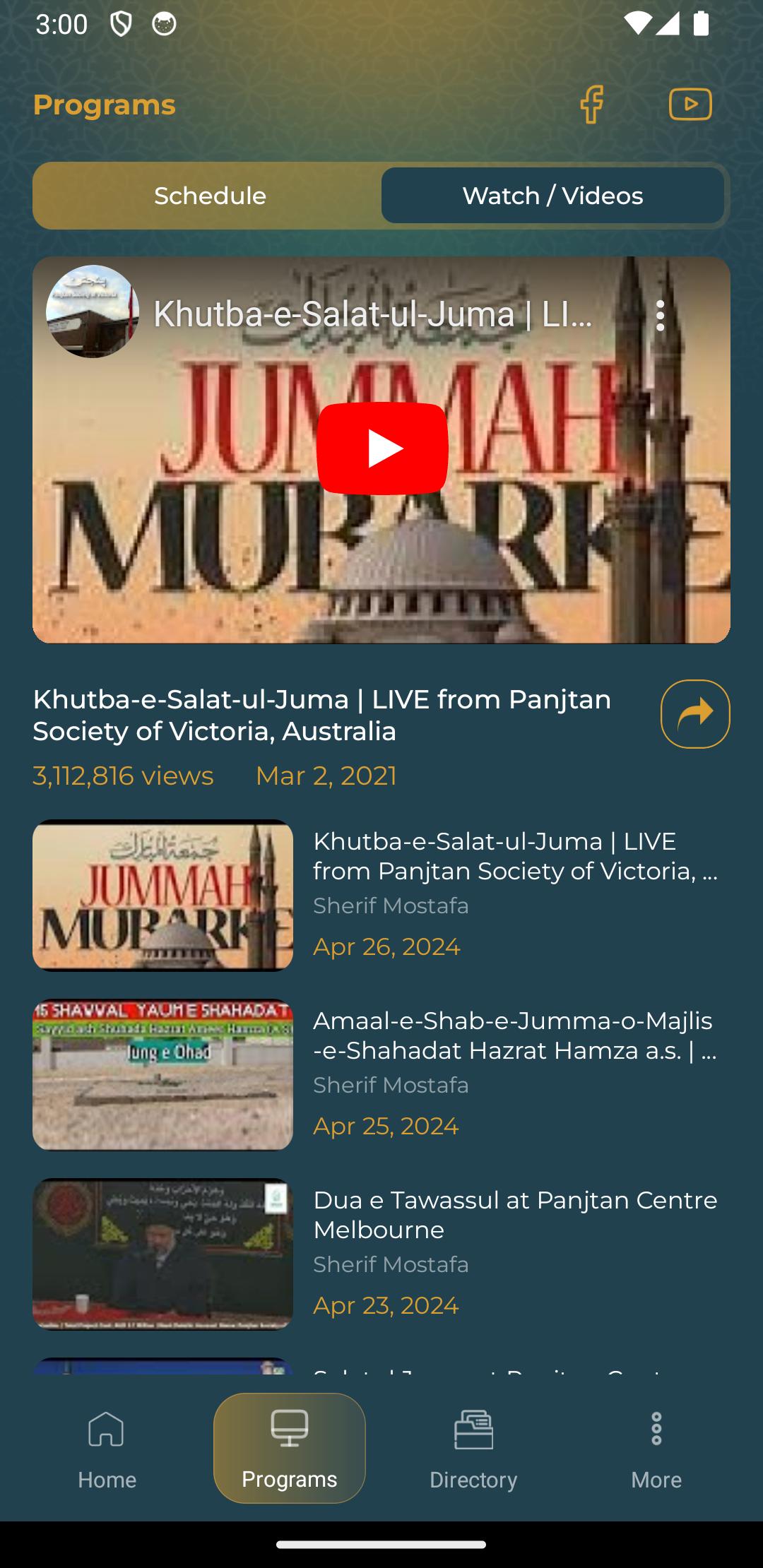Tap the channel avatar in the video player

93,311
